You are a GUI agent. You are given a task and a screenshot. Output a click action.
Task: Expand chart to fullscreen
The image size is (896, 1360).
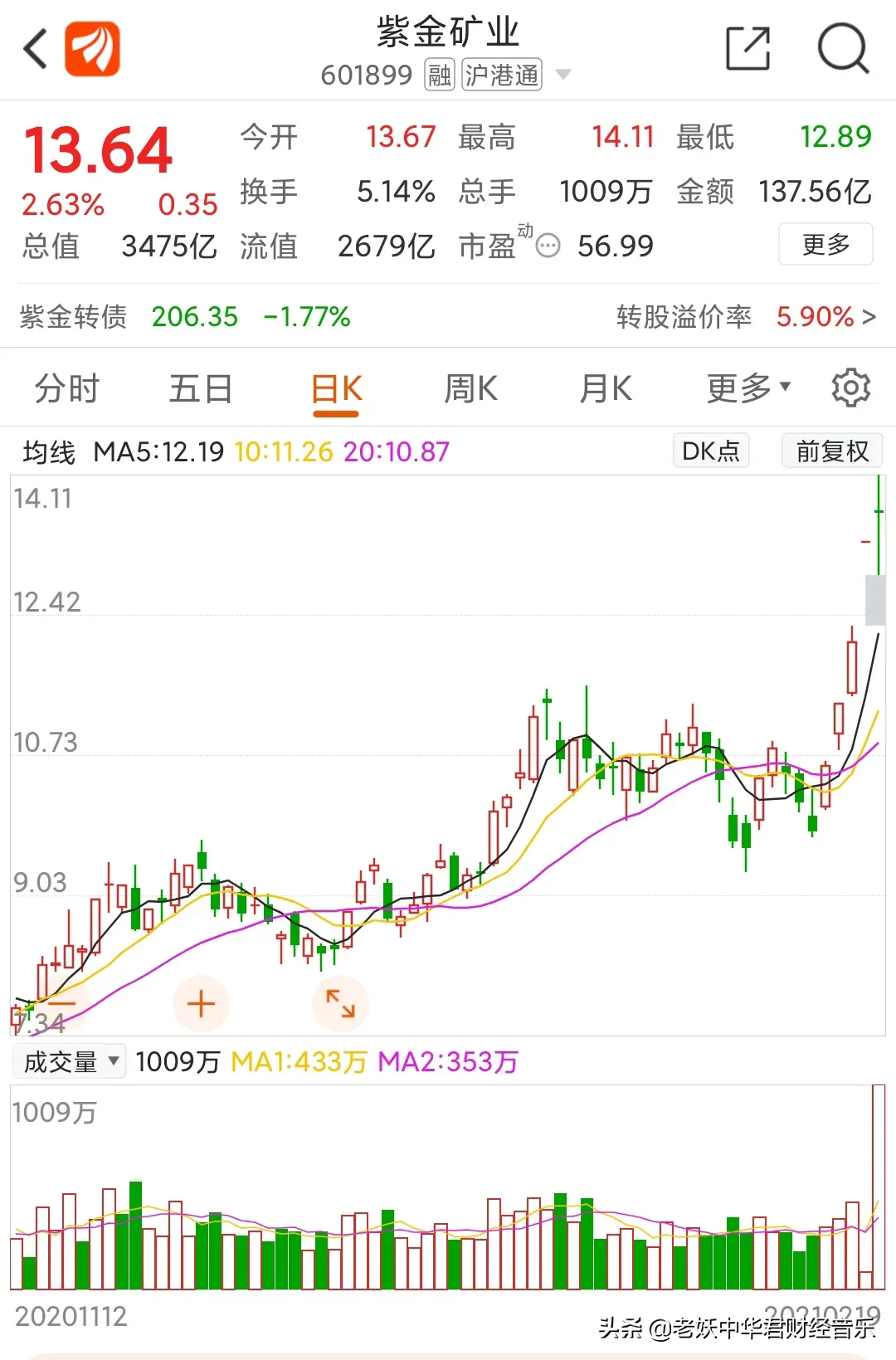point(340,1003)
